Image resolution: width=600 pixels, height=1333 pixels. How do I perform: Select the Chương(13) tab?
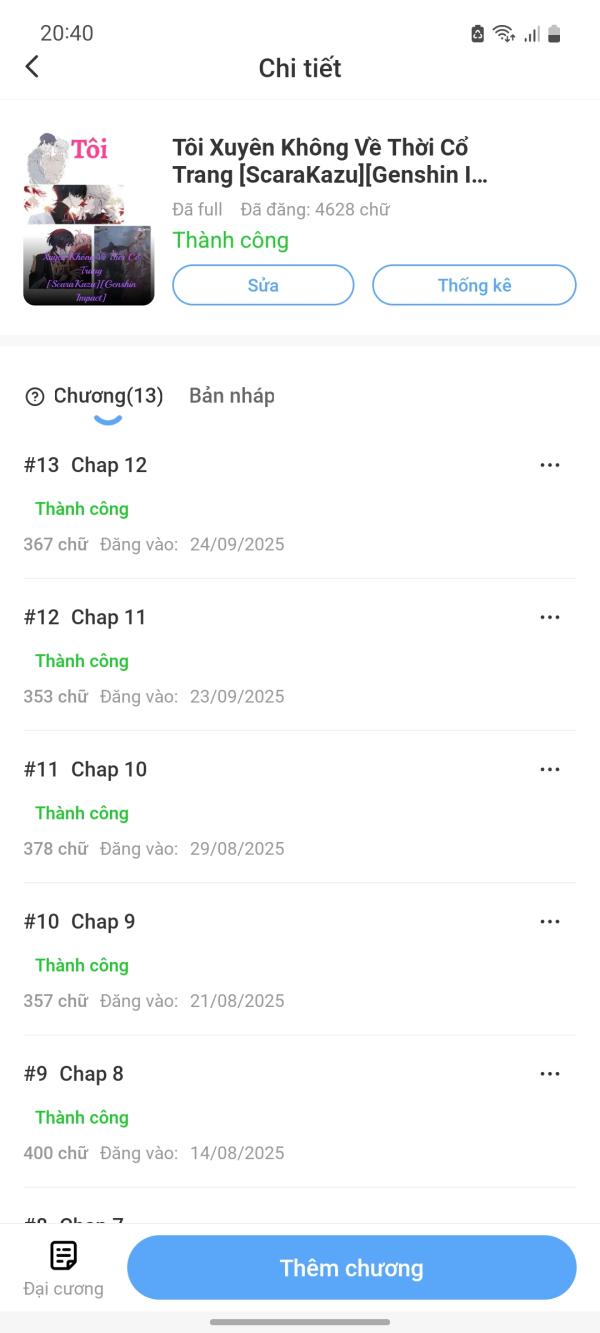tap(107, 396)
